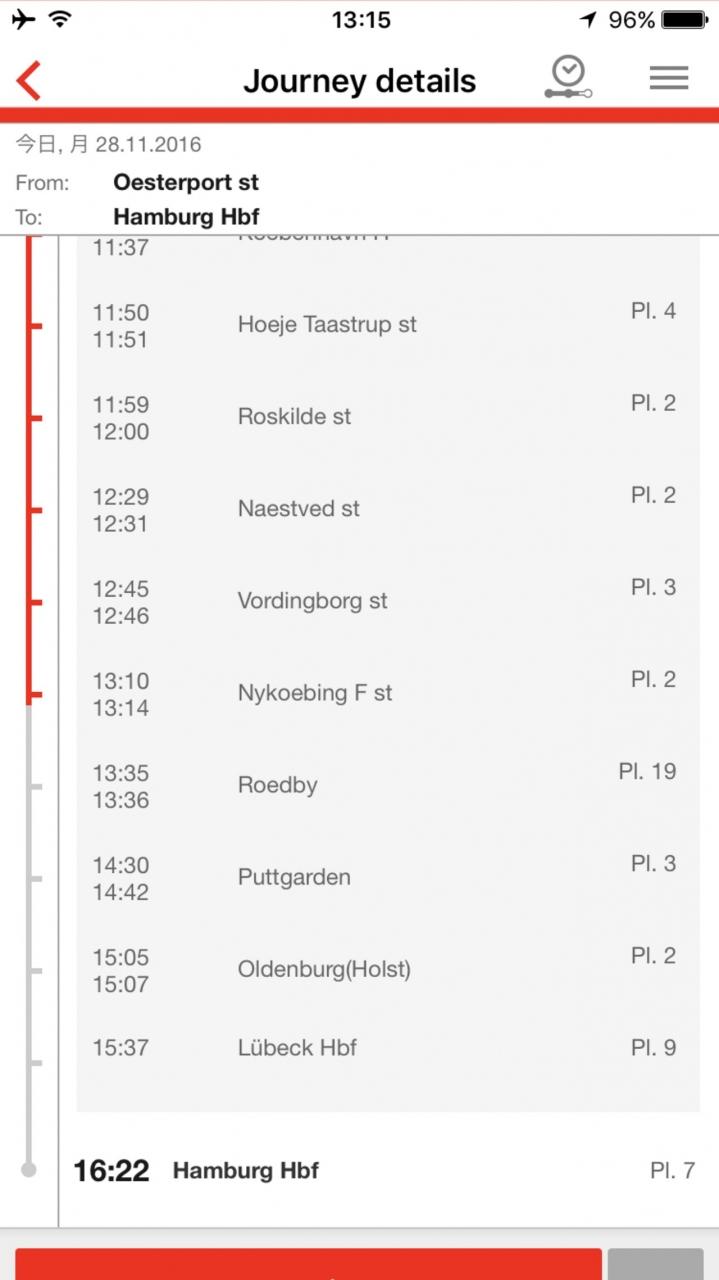The width and height of the screenshot is (719, 1280).
Task: Open the Nykoebing F st stop
Action: (x=388, y=693)
